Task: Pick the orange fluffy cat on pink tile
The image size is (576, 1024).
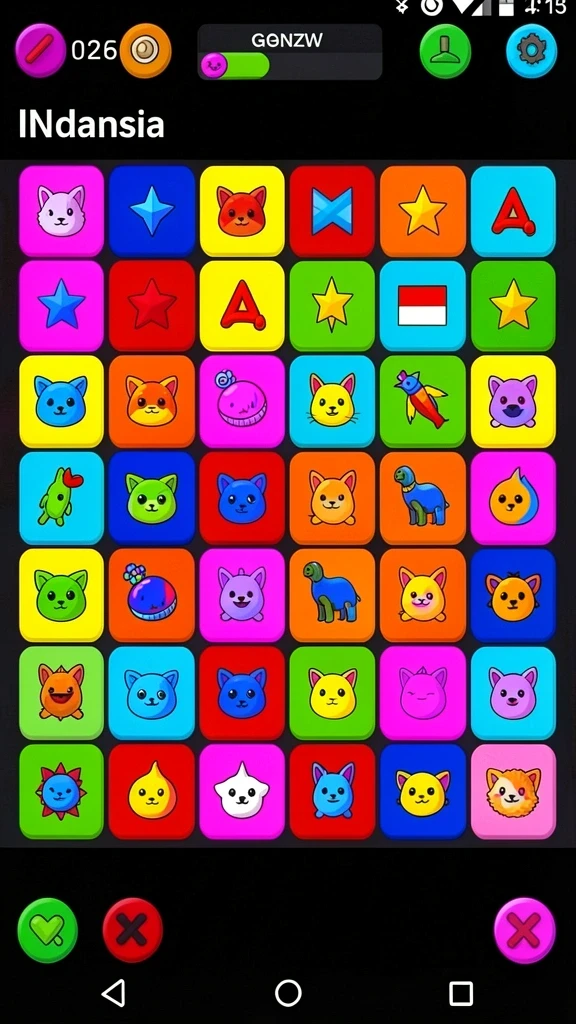Action: click(x=513, y=792)
